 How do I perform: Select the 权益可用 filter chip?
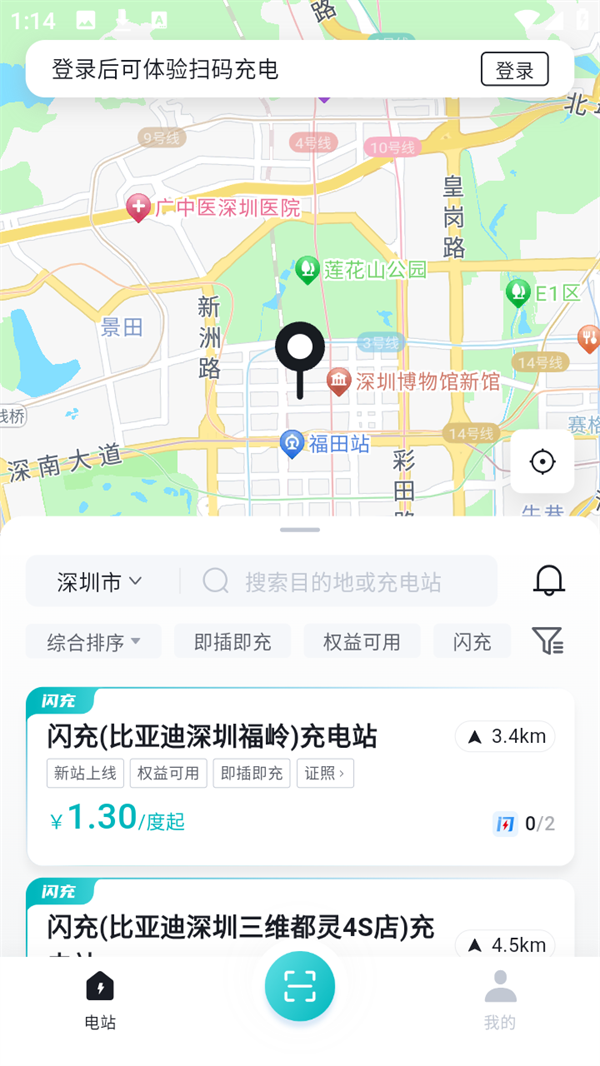(x=361, y=642)
